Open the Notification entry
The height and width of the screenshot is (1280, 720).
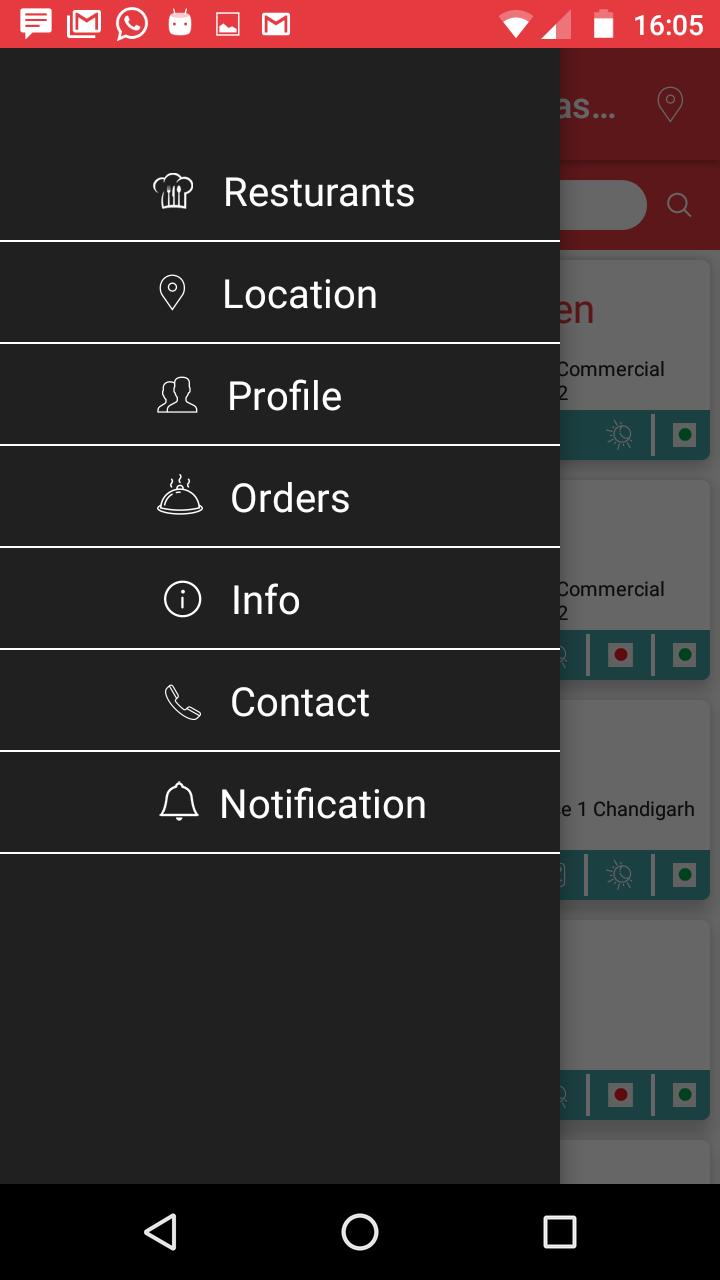[292, 804]
